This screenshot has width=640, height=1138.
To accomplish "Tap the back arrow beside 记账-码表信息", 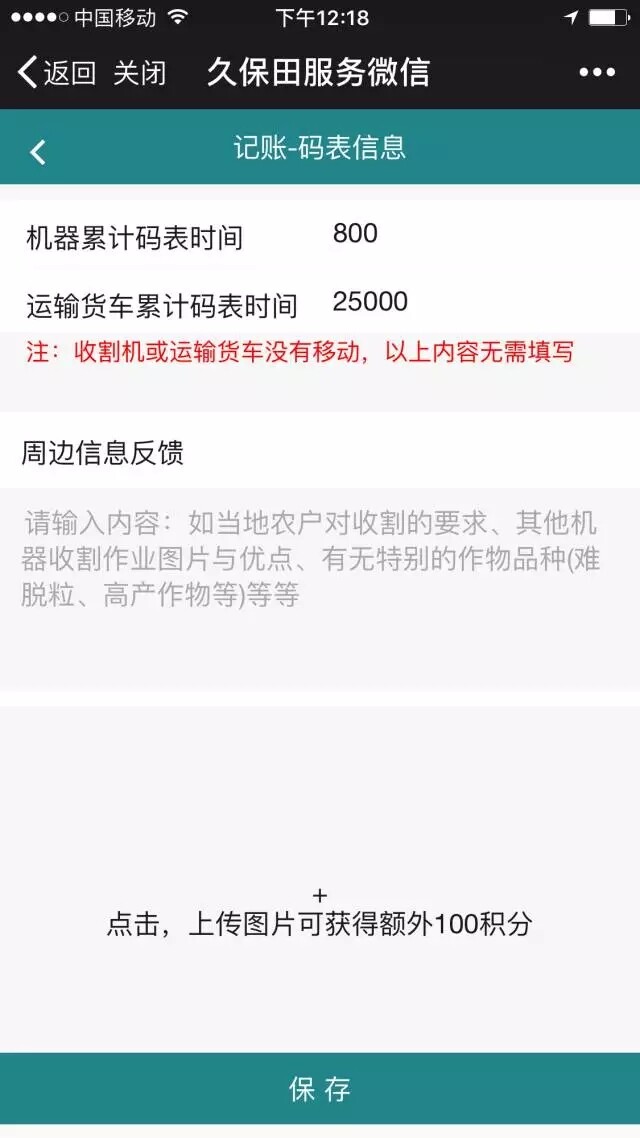I will pyautogui.click(x=38, y=151).
